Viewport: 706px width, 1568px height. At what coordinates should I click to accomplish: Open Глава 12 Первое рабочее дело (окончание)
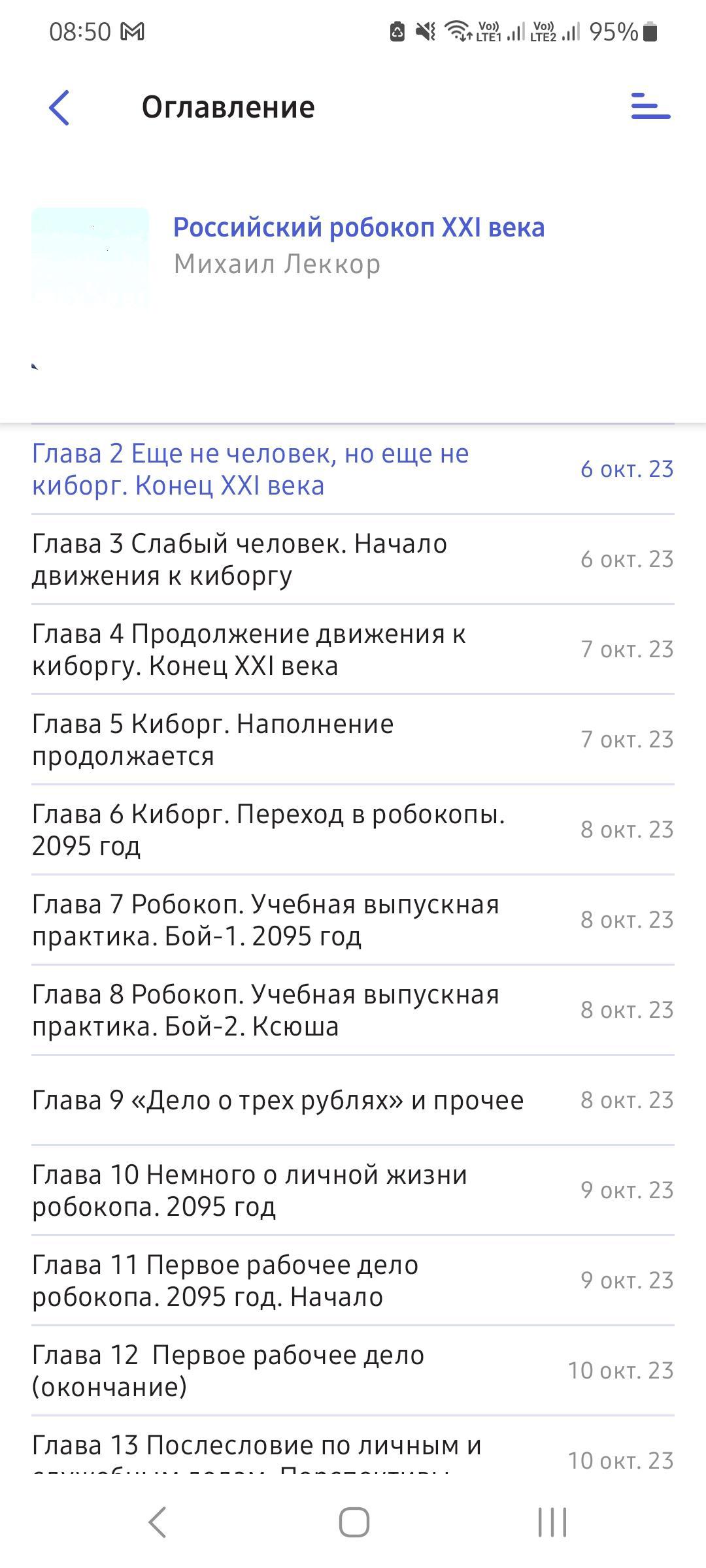228,1371
